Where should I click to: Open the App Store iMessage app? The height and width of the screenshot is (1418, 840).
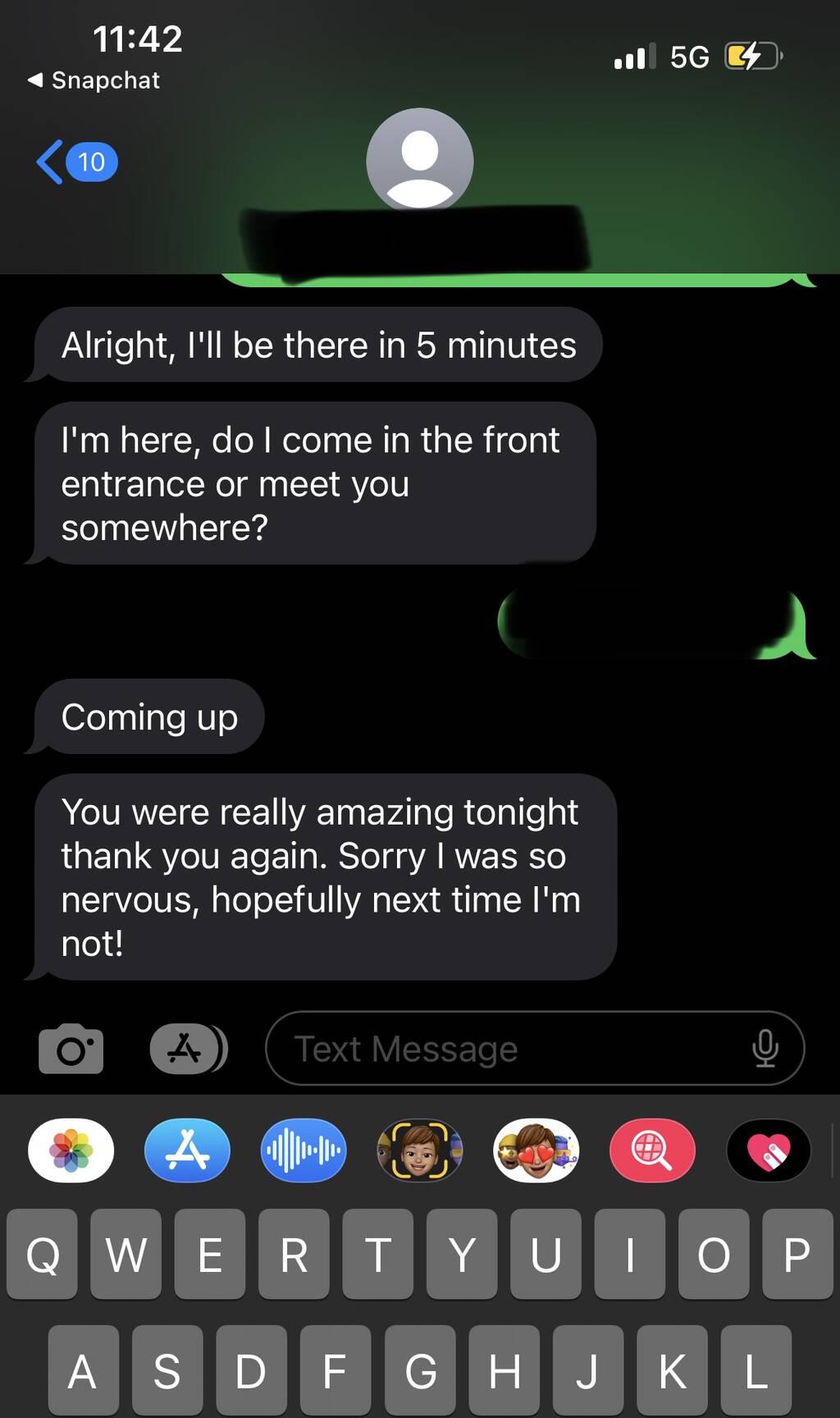[x=187, y=1150]
